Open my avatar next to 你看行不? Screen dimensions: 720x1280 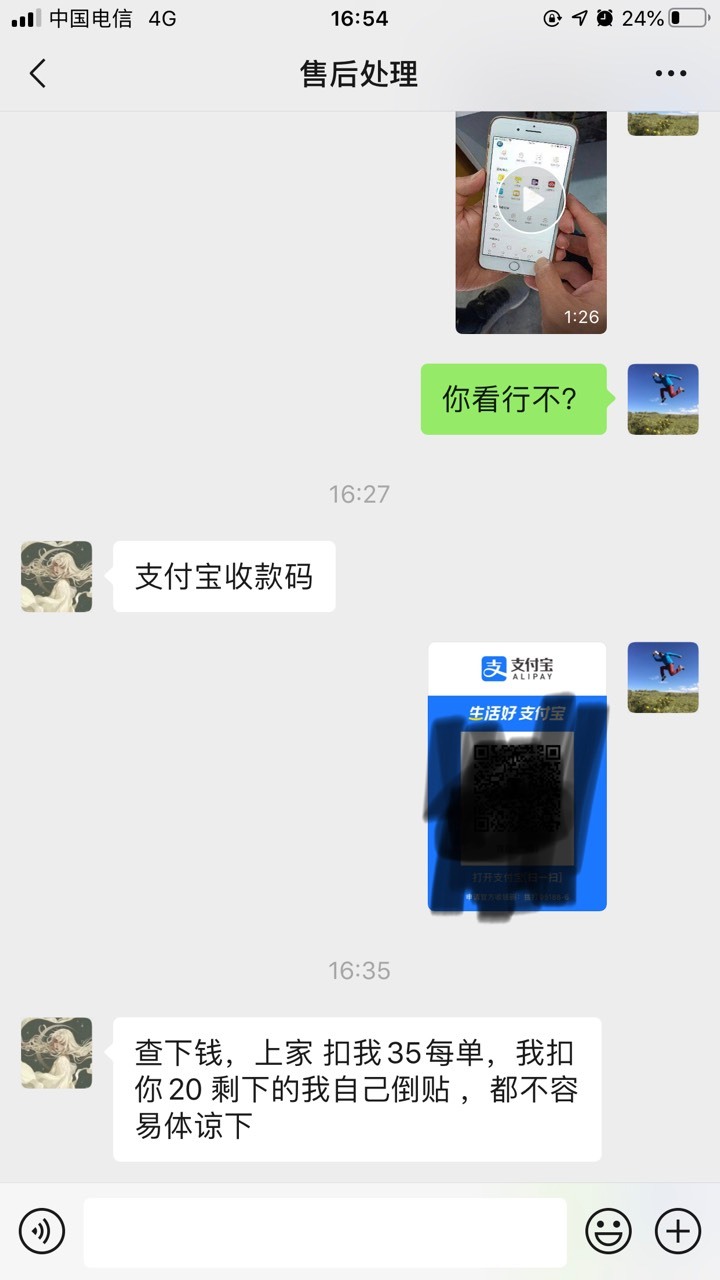pyautogui.click(x=663, y=399)
